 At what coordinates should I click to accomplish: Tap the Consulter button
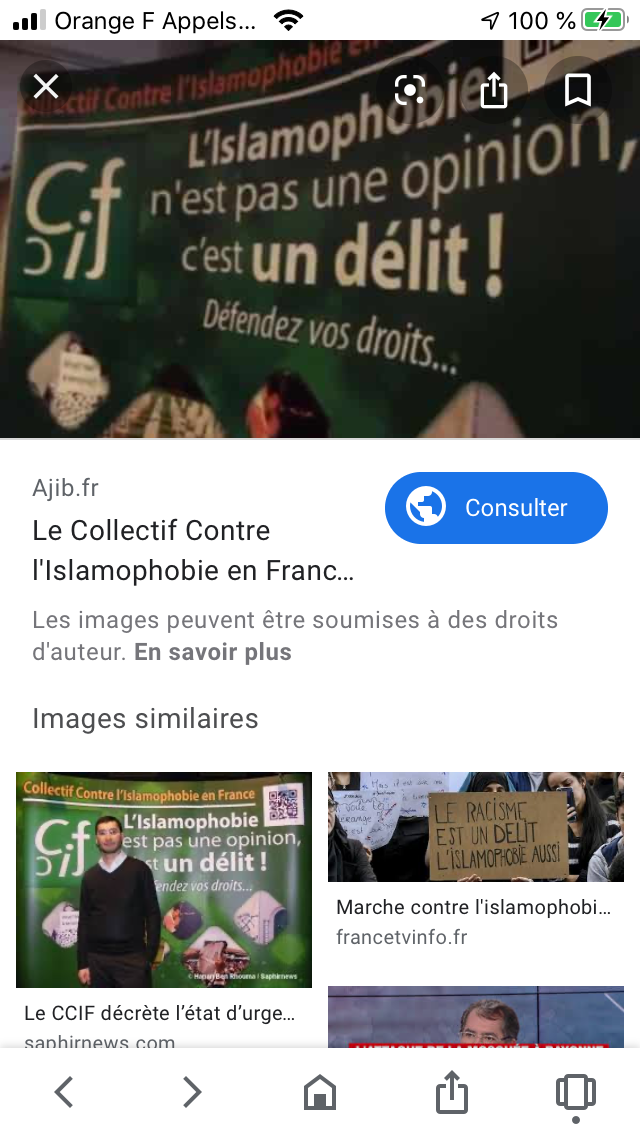click(496, 508)
